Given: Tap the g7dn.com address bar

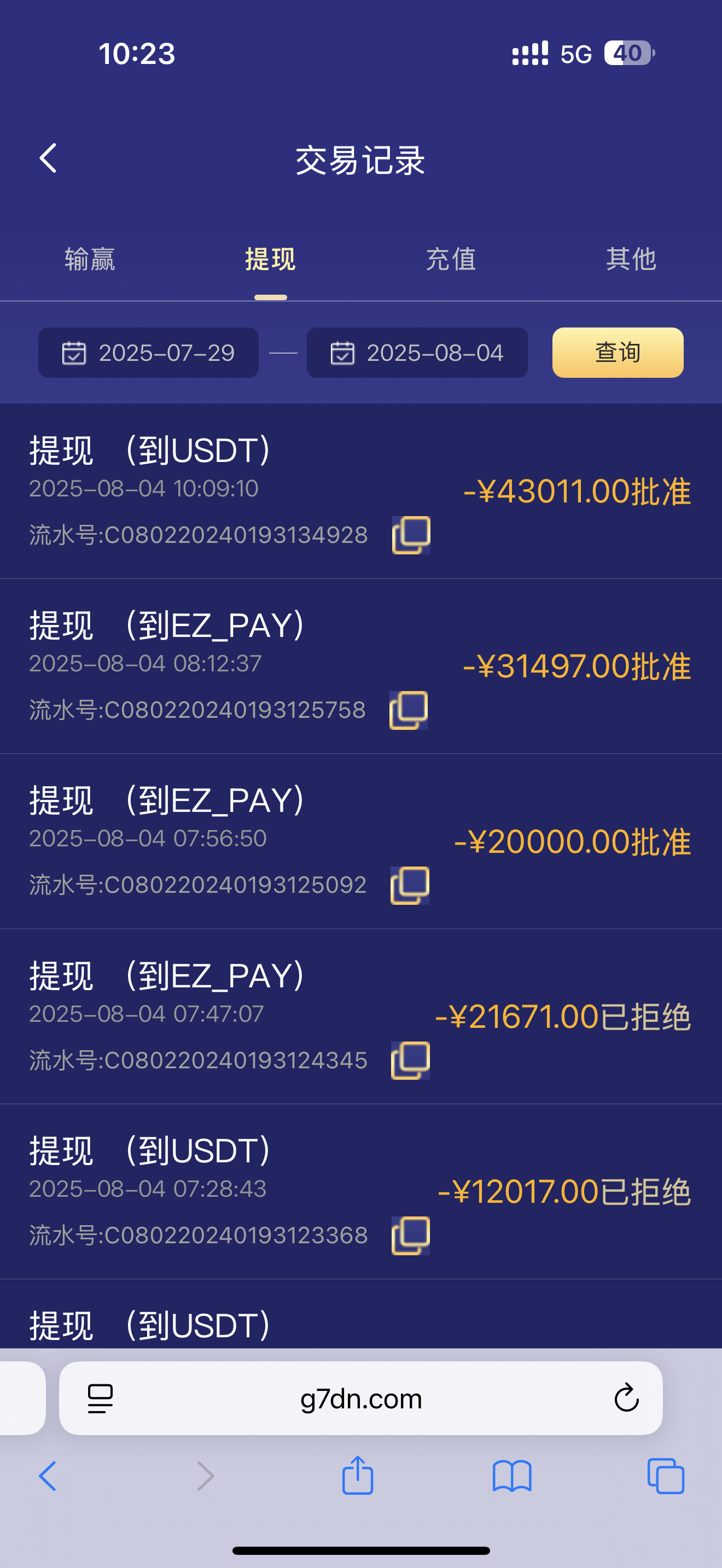Looking at the screenshot, I should 360,1399.
